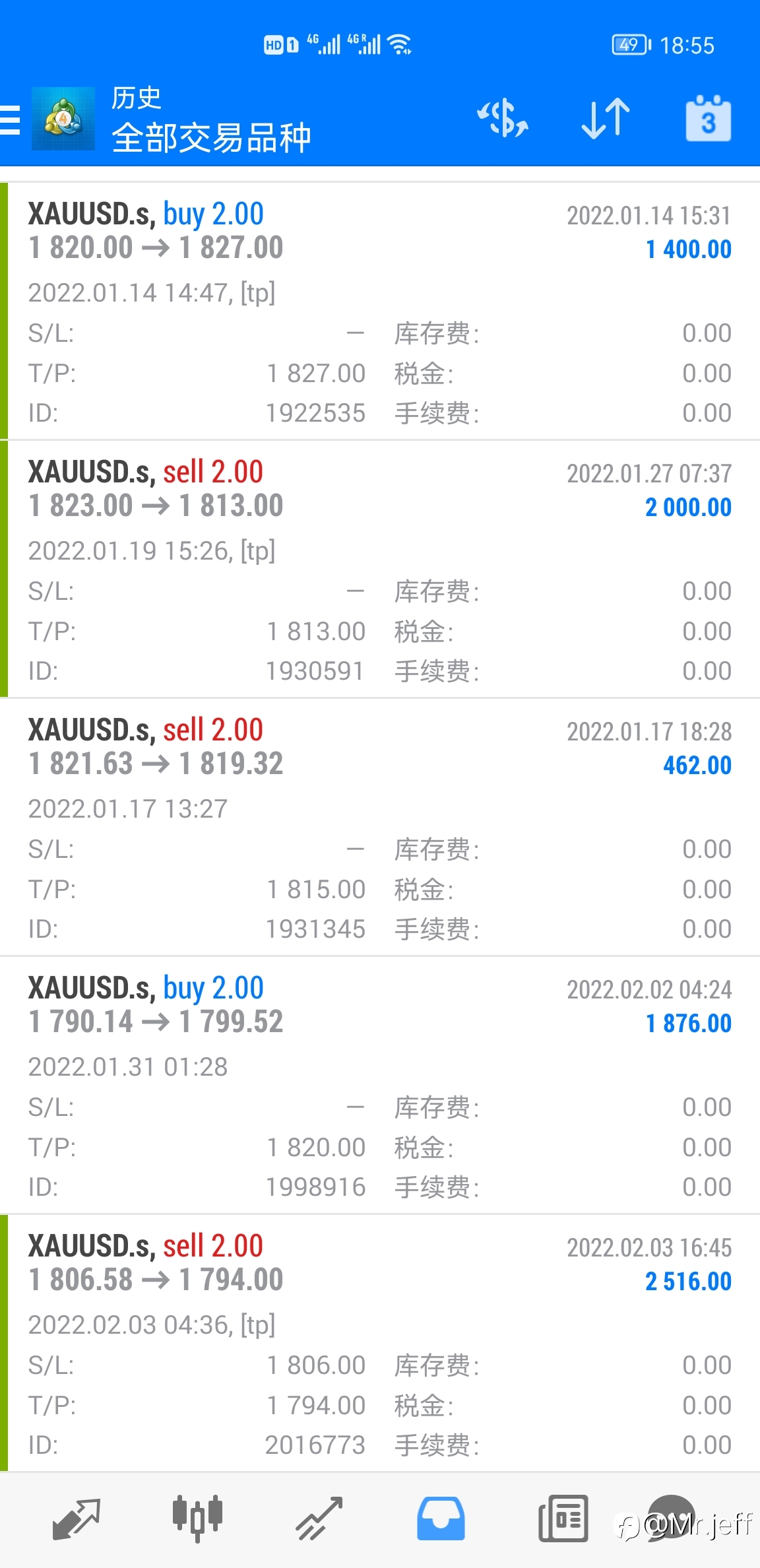Select the sell trade with ID 1931345
Image resolution: width=760 pixels, height=1568 pixels.
[x=380, y=827]
